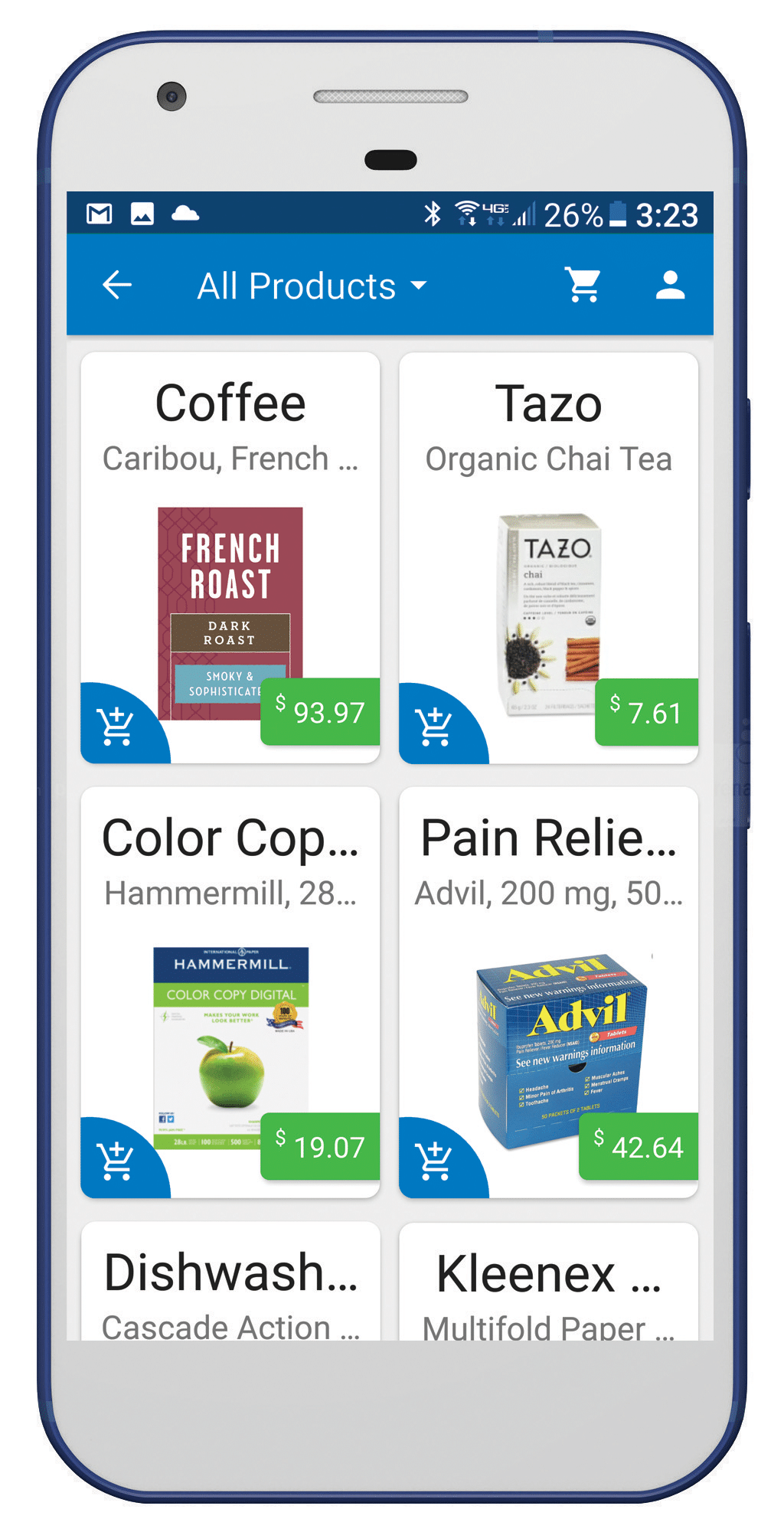The width and height of the screenshot is (784, 1532).
Task: Expand the All Products dropdown
Action: pos(311,286)
